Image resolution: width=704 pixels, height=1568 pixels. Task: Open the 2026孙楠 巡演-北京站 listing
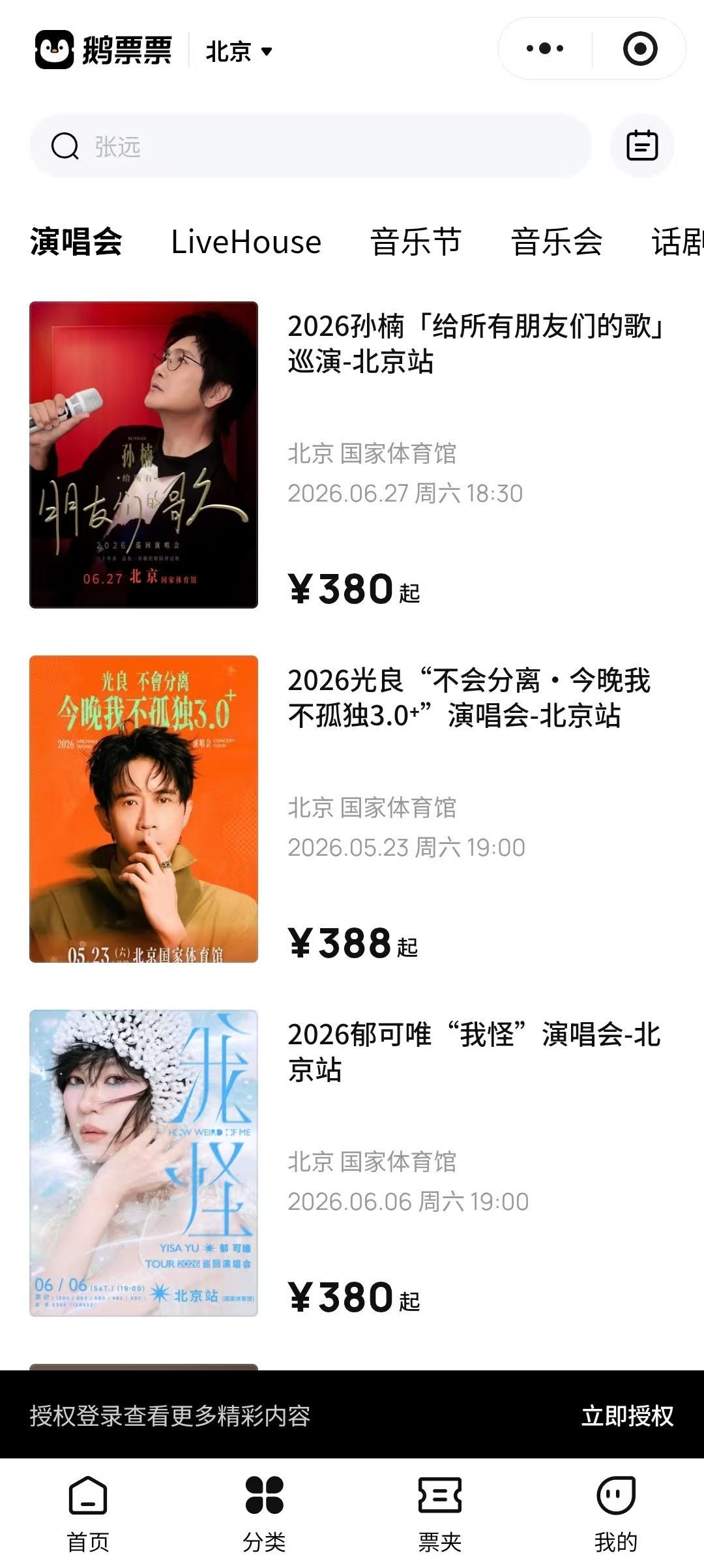pyautogui.click(x=476, y=344)
